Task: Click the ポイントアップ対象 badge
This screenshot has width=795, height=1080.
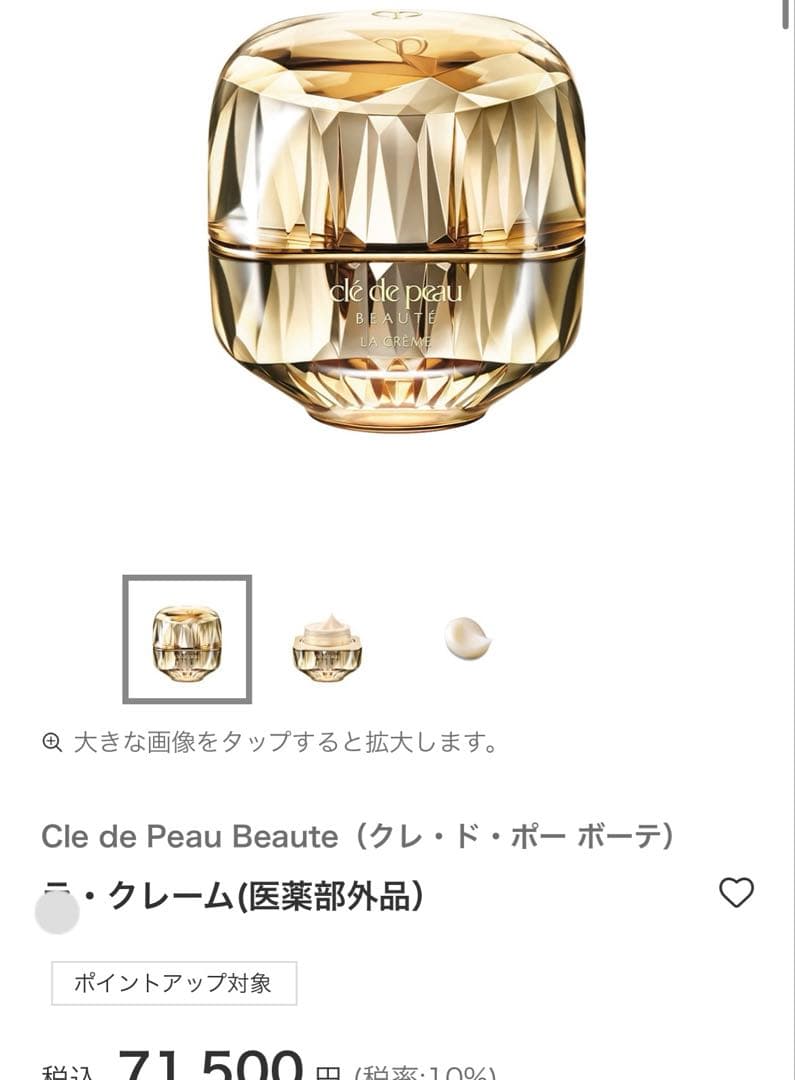Action: click(172, 984)
